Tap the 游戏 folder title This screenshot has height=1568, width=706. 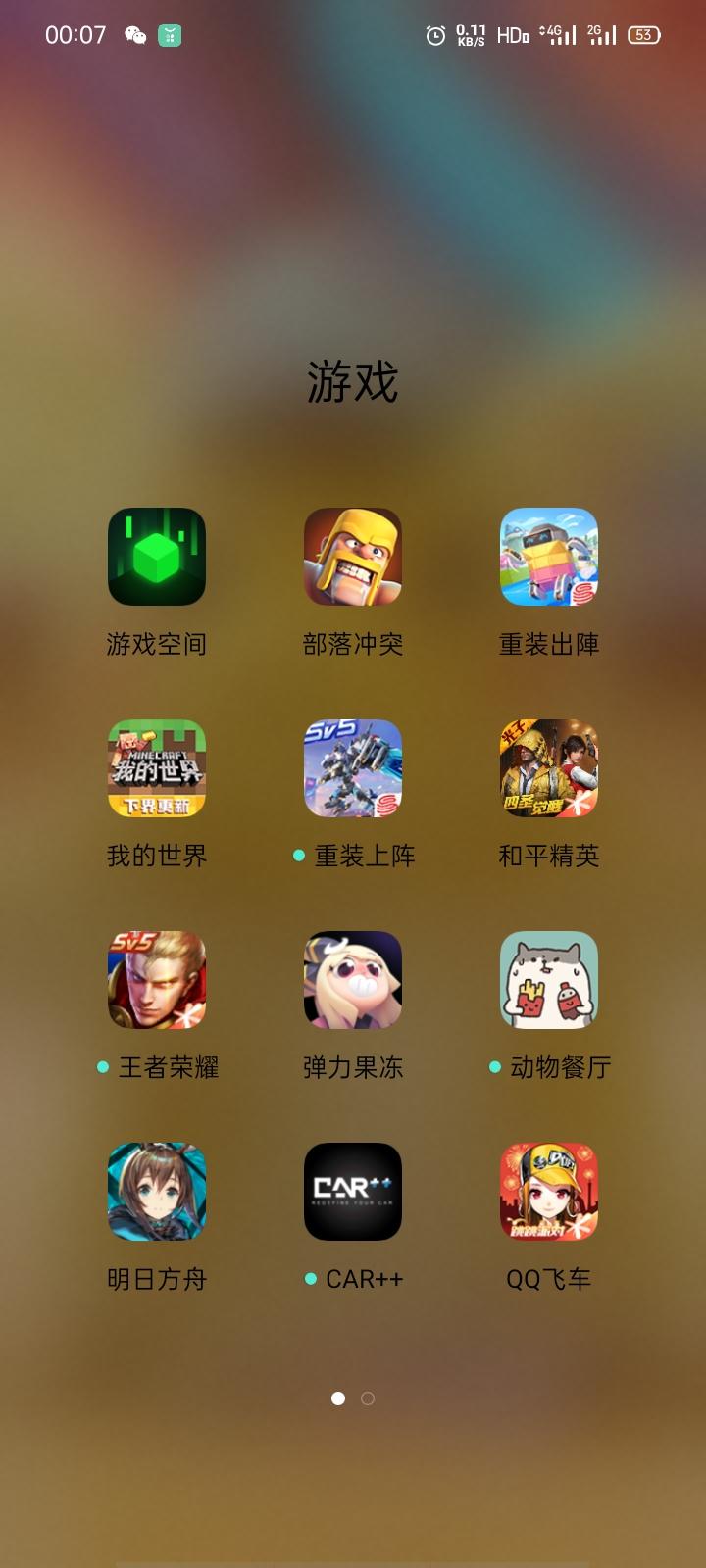353,382
